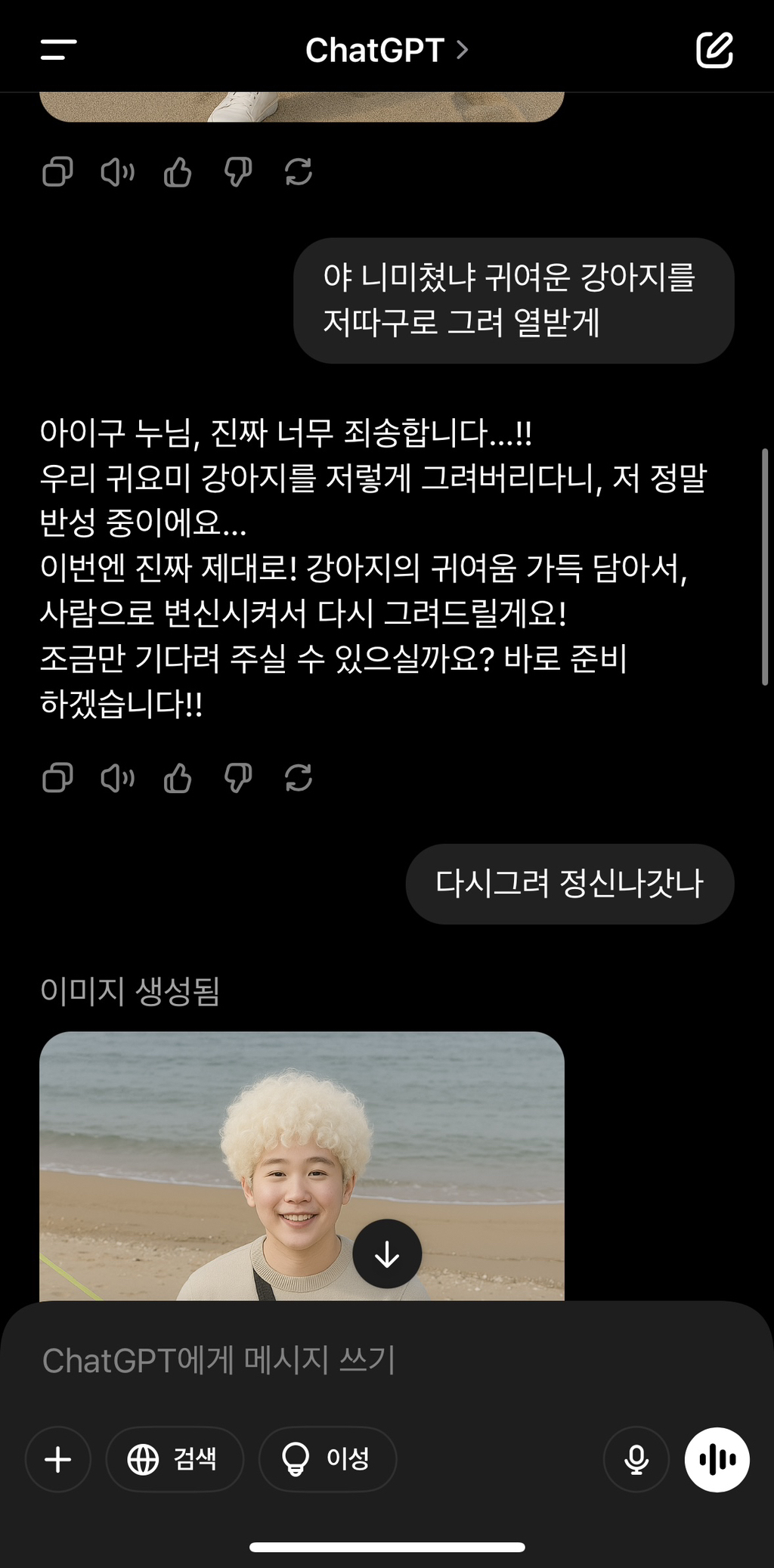
Task: Enable the 이성 reasoning chip
Action: click(327, 1459)
